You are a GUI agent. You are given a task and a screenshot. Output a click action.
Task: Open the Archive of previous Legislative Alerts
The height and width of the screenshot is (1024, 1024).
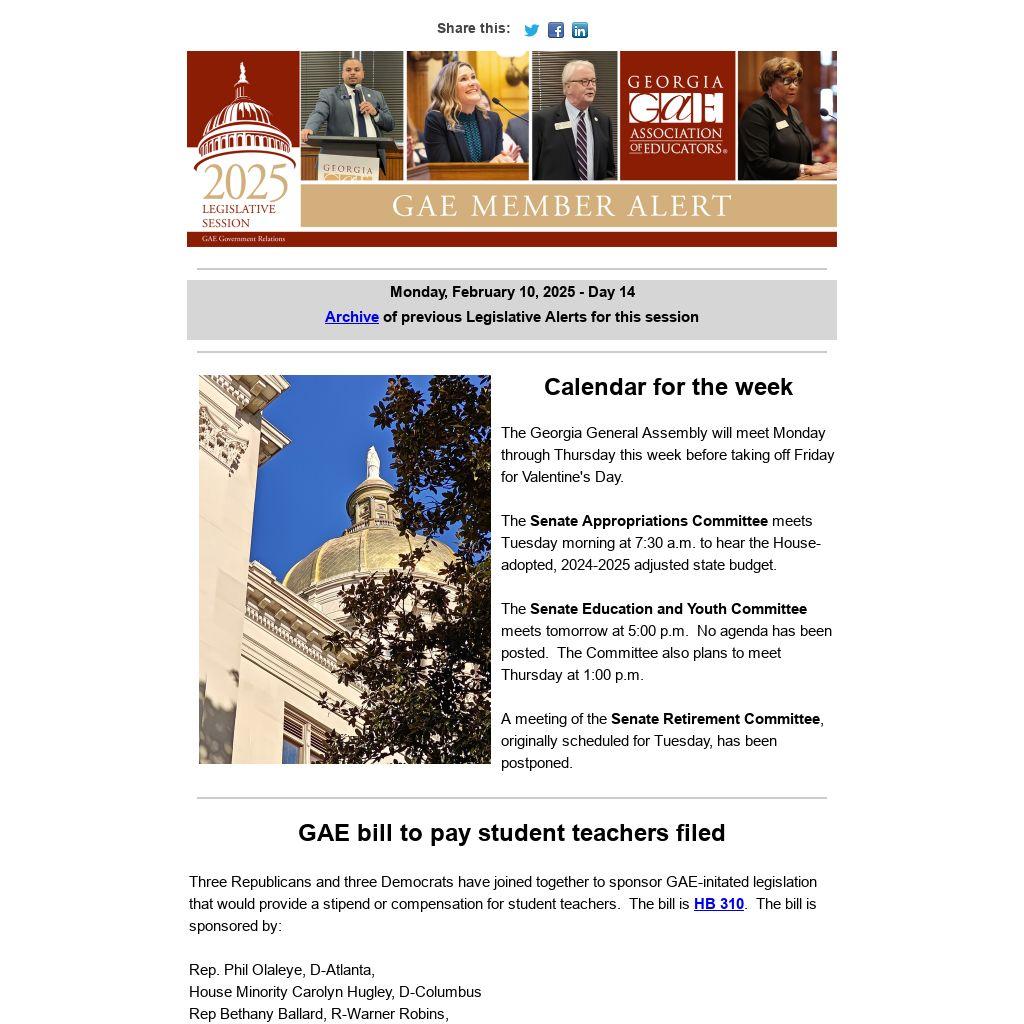click(x=351, y=317)
